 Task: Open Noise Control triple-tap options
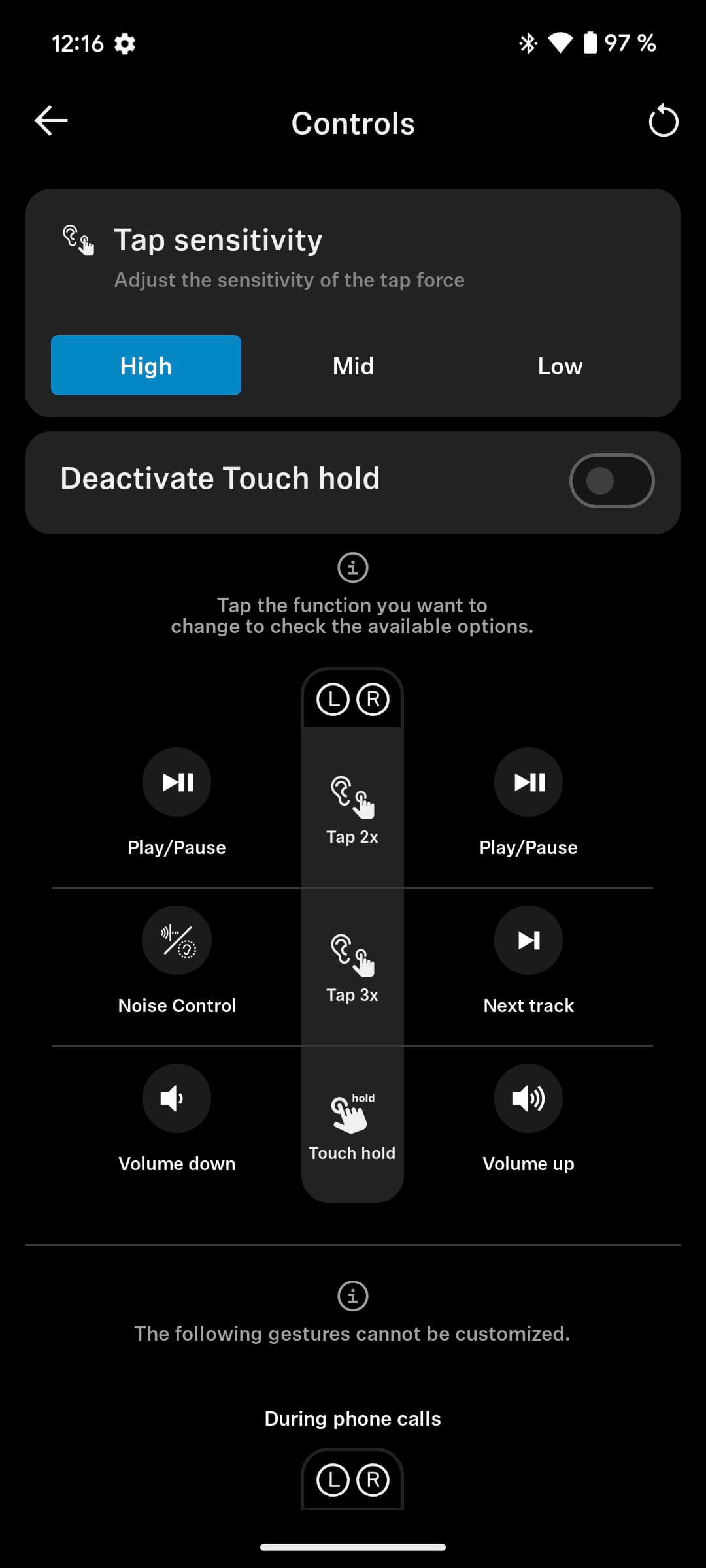(176, 941)
